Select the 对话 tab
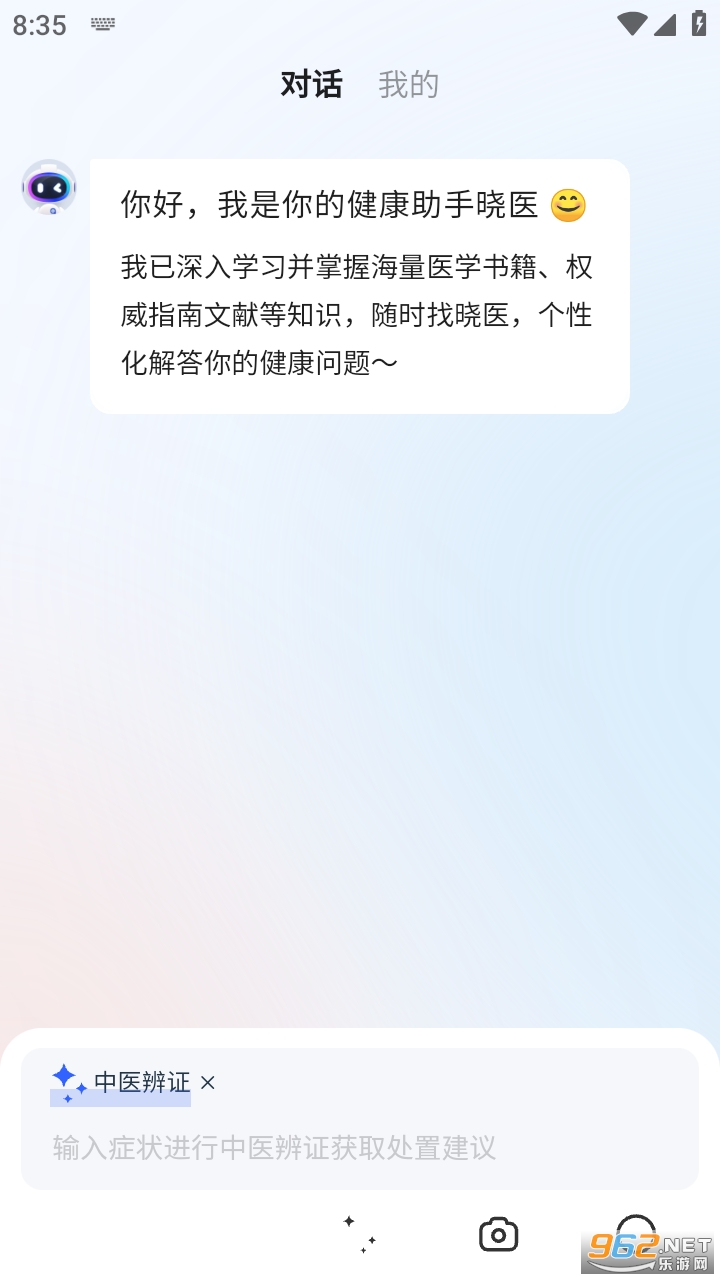The height and width of the screenshot is (1280, 720). pyautogui.click(x=311, y=85)
